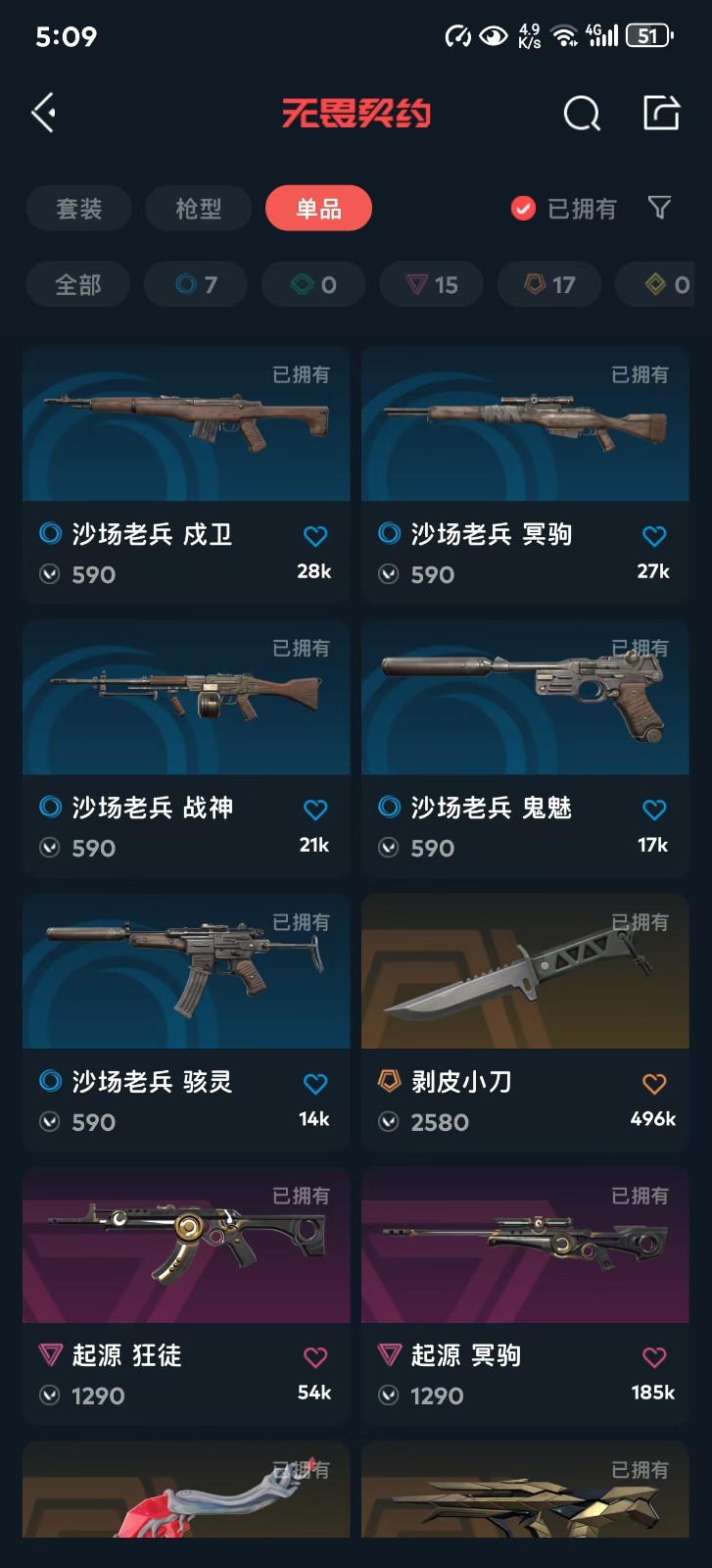Select the 全部 rarity chip
712x1568 pixels.
[78, 285]
